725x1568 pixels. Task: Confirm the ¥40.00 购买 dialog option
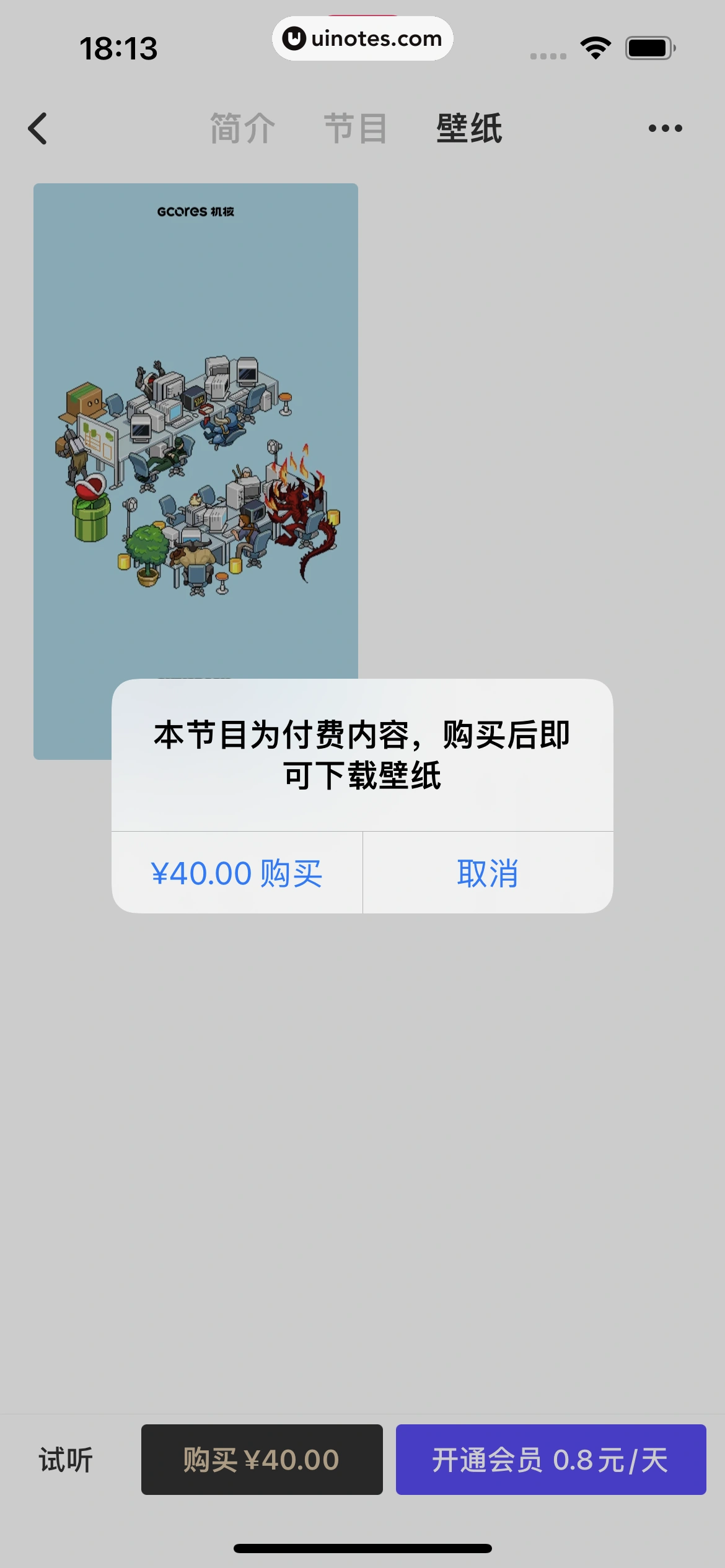(x=237, y=873)
